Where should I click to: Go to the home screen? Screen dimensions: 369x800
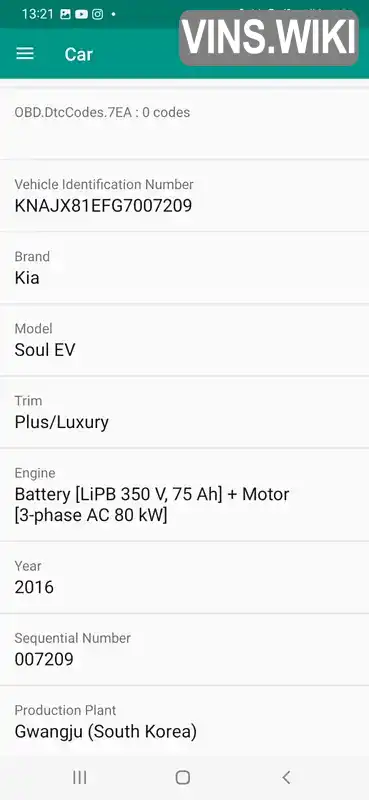(x=183, y=777)
